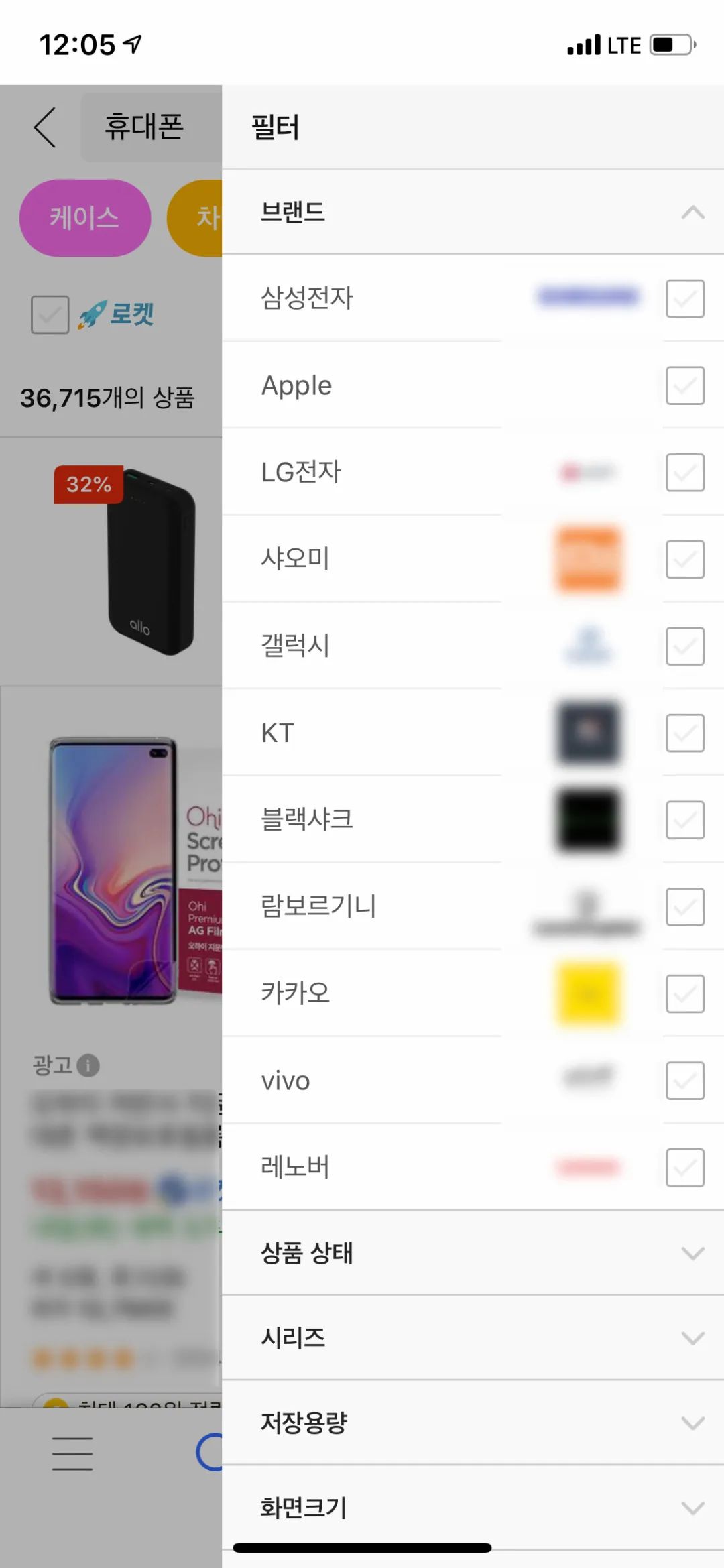
Task: Toggle the 로켓 delivery checkbox
Action: (x=50, y=314)
